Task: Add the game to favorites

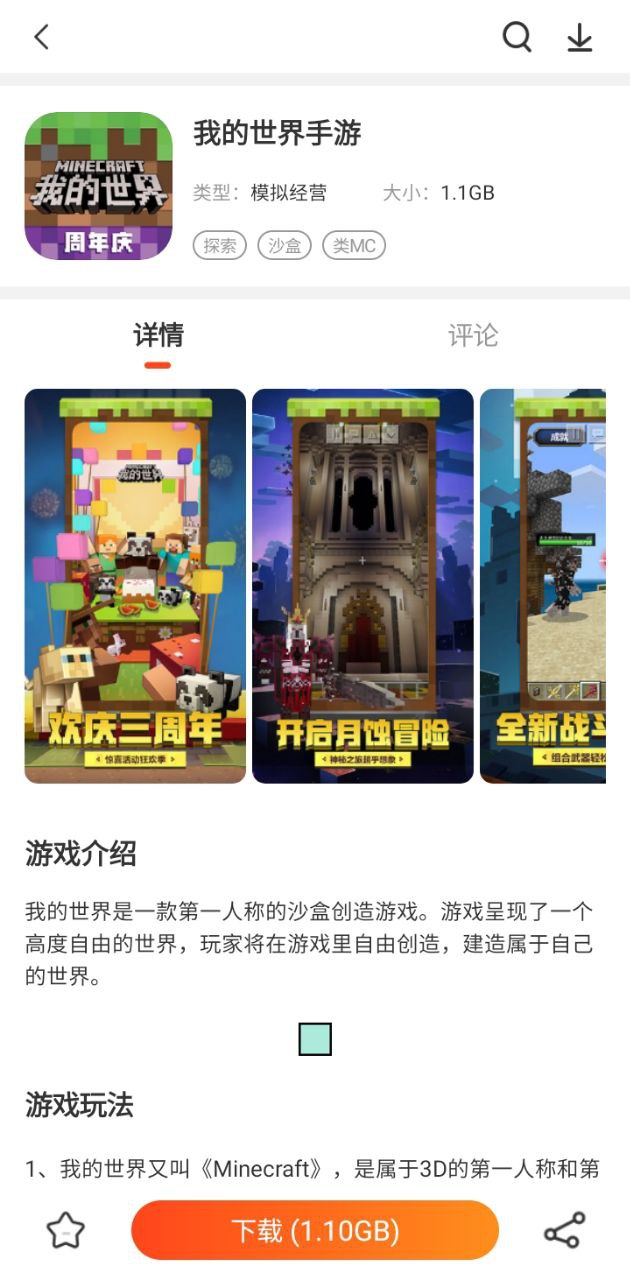Action: click(66, 1231)
